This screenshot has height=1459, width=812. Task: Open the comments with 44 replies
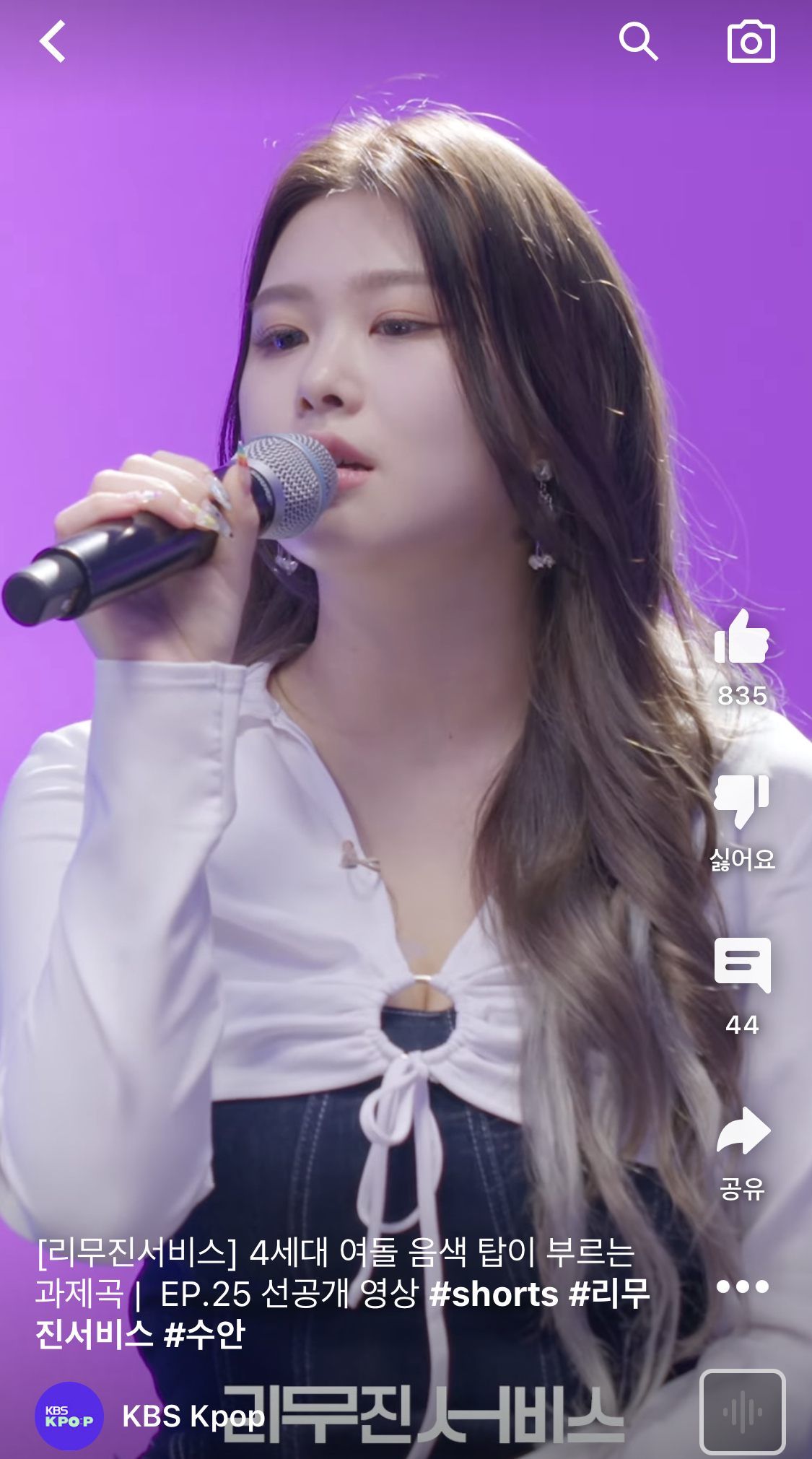click(742, 966)
